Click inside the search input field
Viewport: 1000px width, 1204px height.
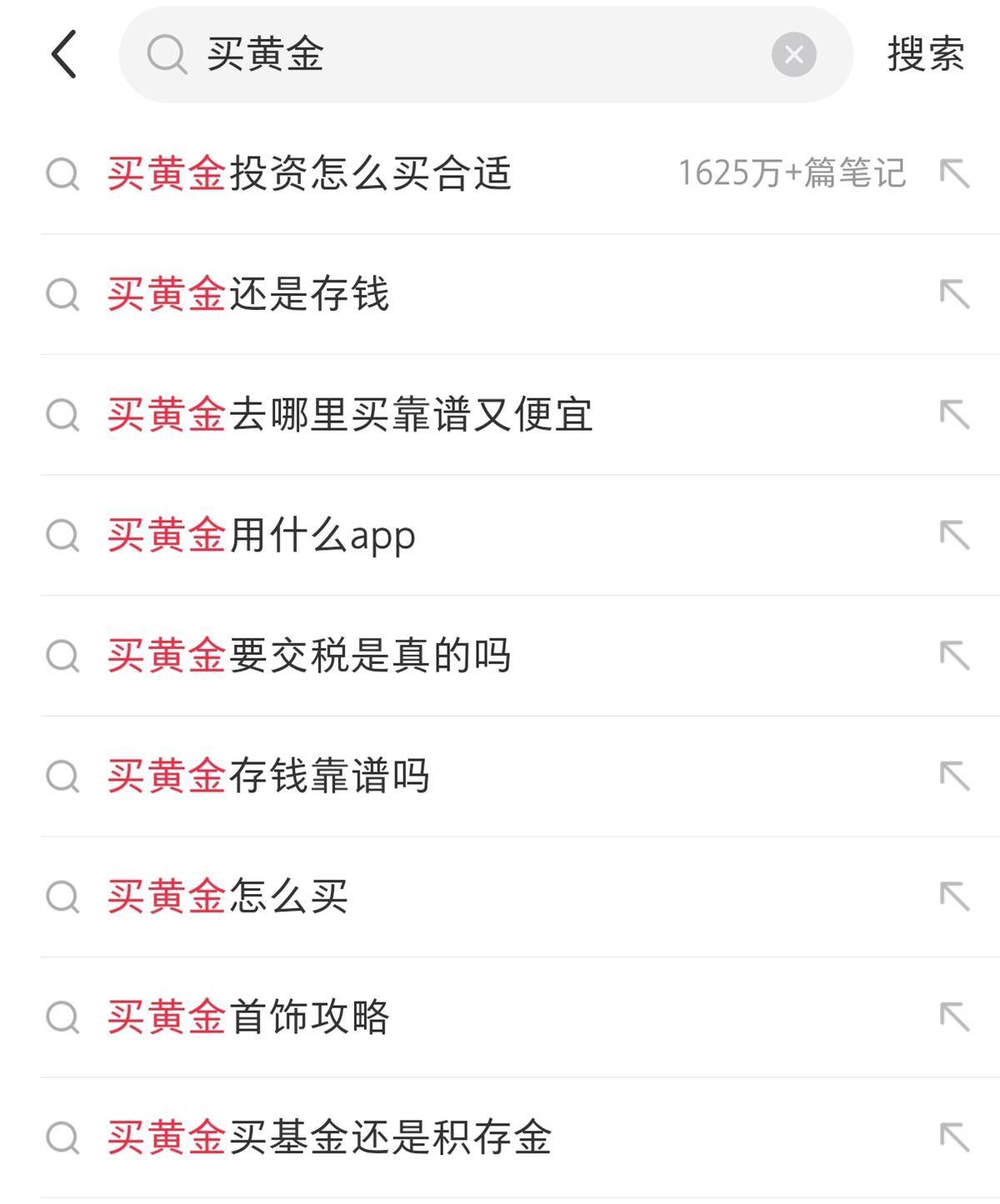[458, 55]
